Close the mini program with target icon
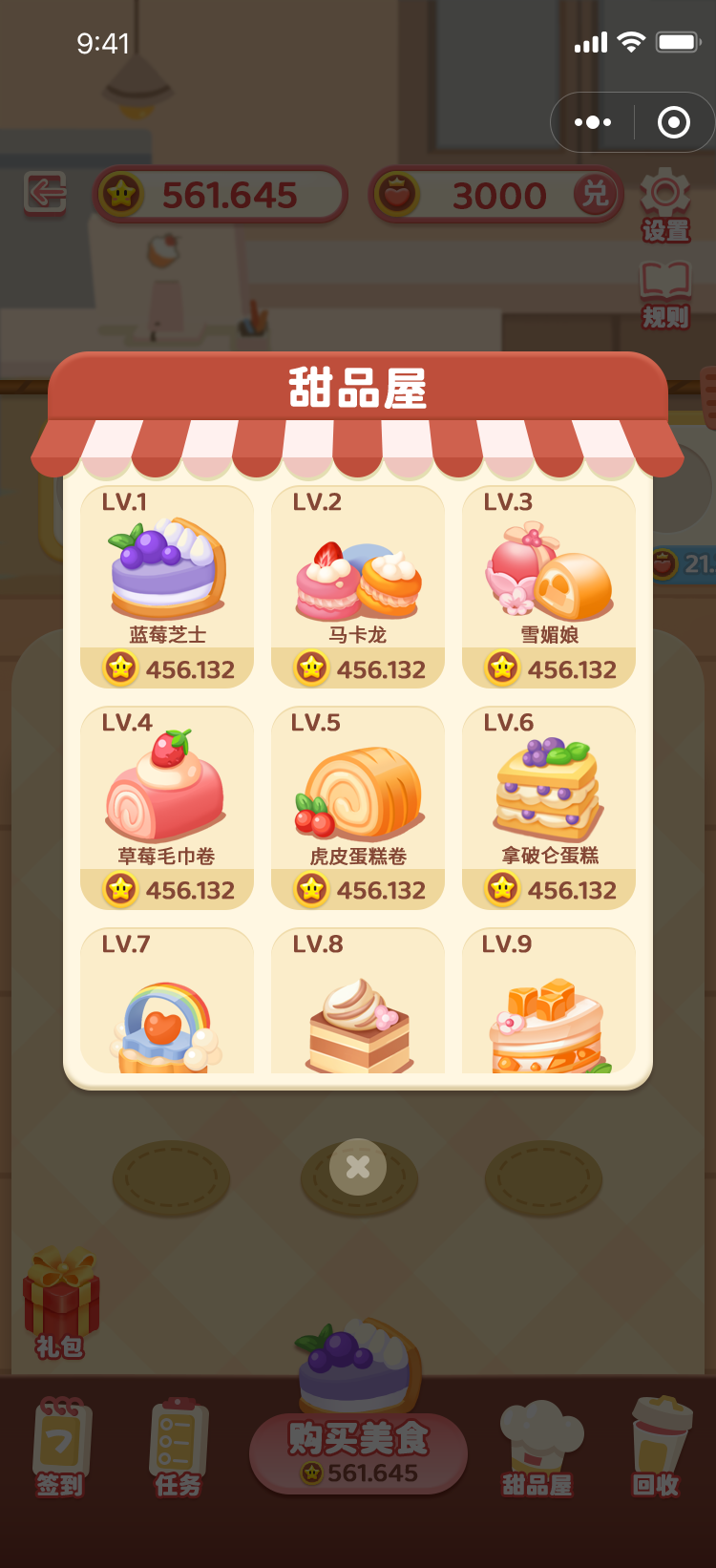 (674, 122)
